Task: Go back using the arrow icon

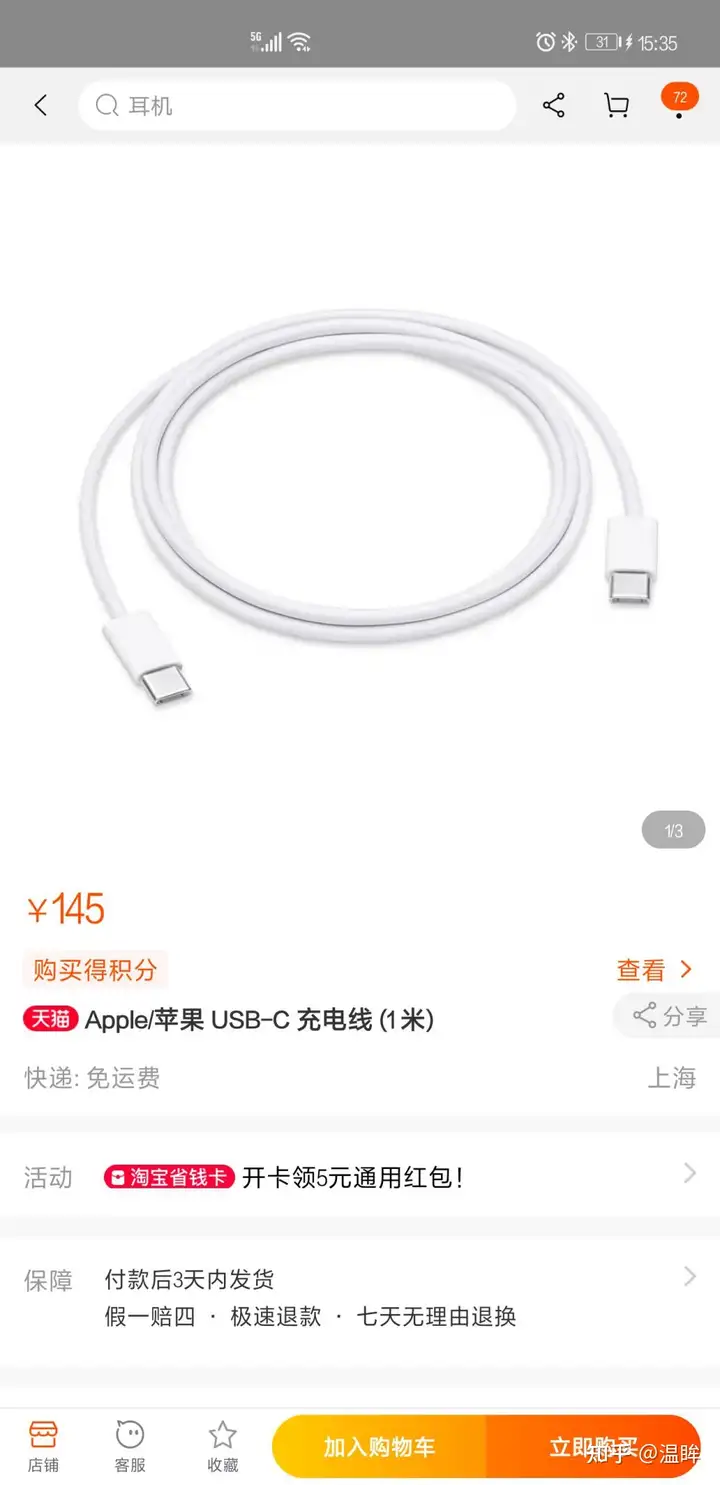Action: point(40,105)
